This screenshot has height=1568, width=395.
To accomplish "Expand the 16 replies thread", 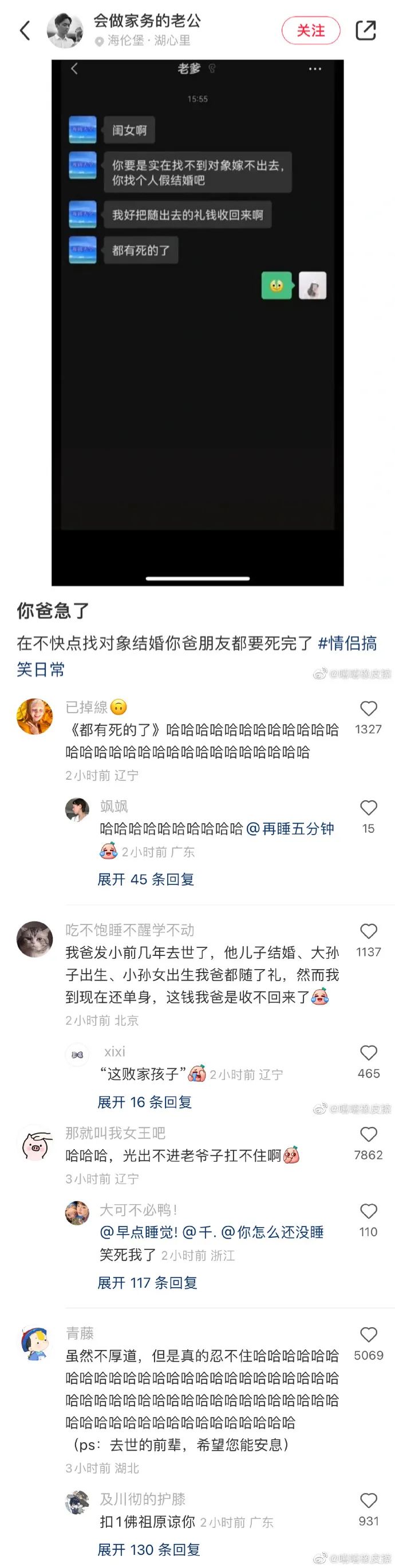I will click(x=144, y=1102).
